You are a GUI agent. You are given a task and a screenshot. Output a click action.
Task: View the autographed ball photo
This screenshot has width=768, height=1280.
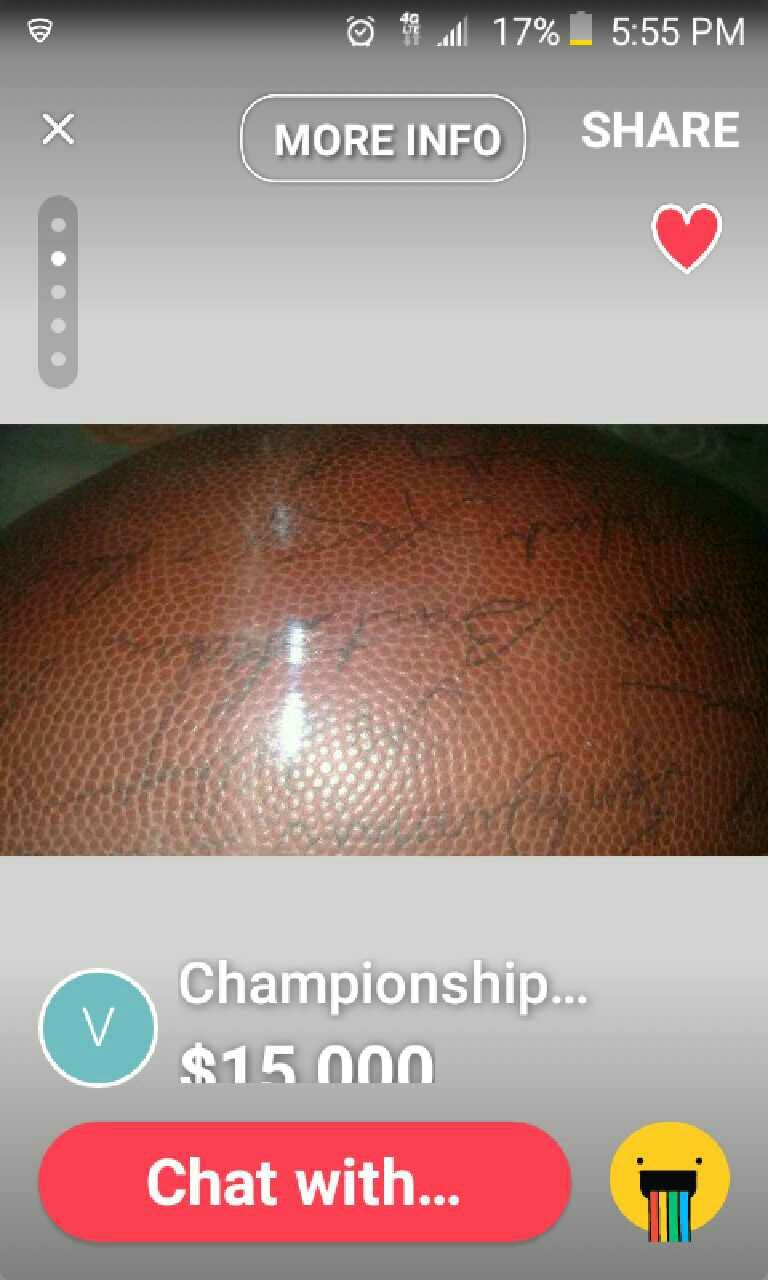(x=384, y=640)
